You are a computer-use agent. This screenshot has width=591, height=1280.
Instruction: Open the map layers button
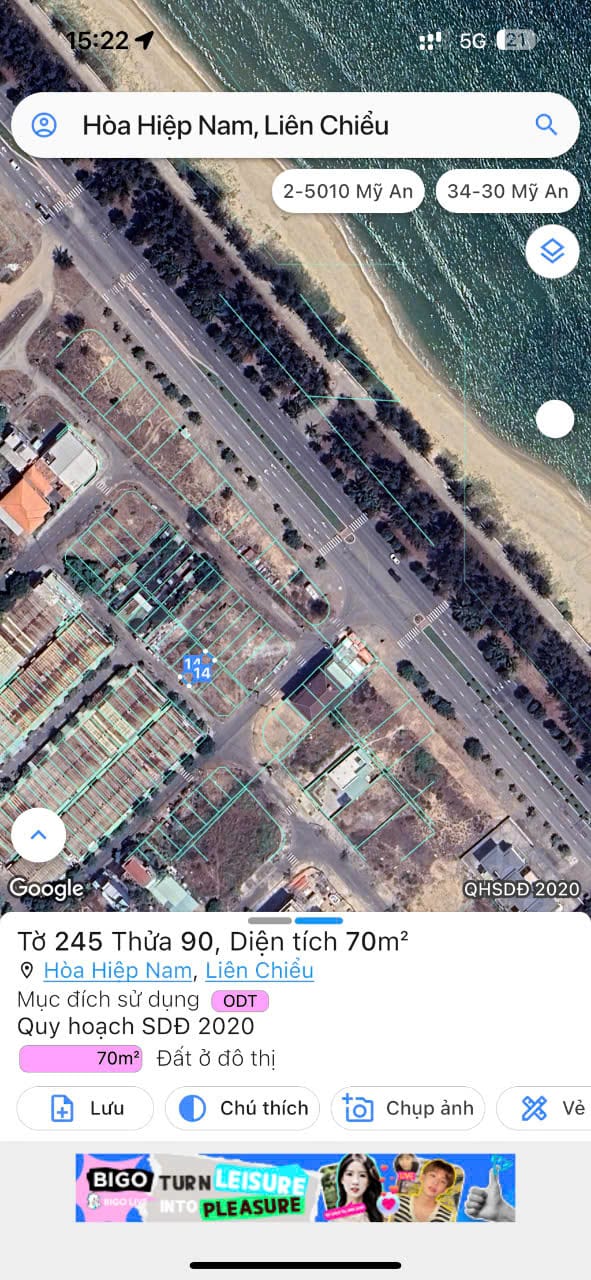[553, 252]
